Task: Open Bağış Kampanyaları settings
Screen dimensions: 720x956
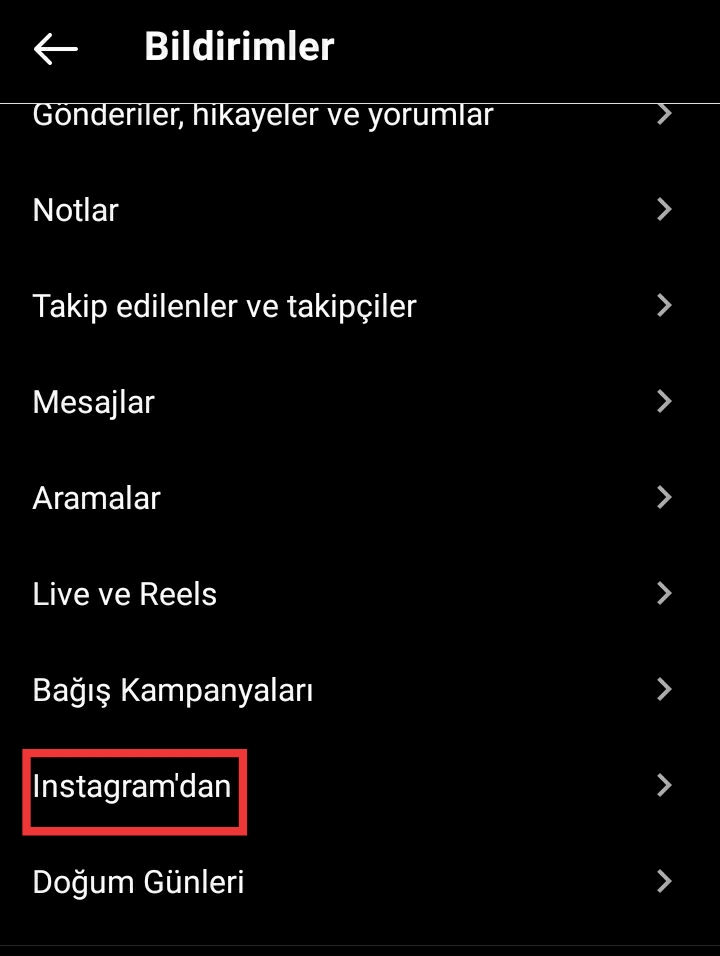Action: pos(173,690)
